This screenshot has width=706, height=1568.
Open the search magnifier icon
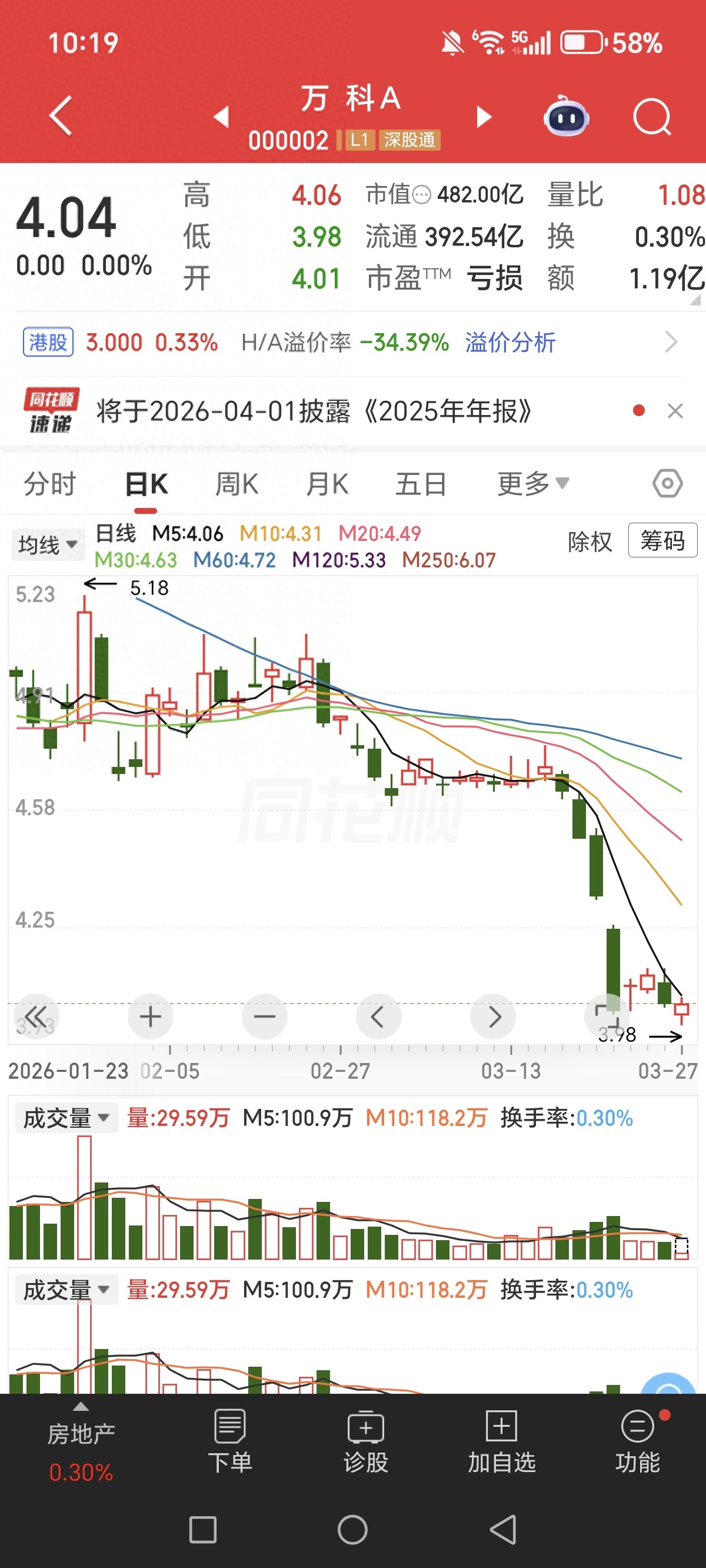652,117
